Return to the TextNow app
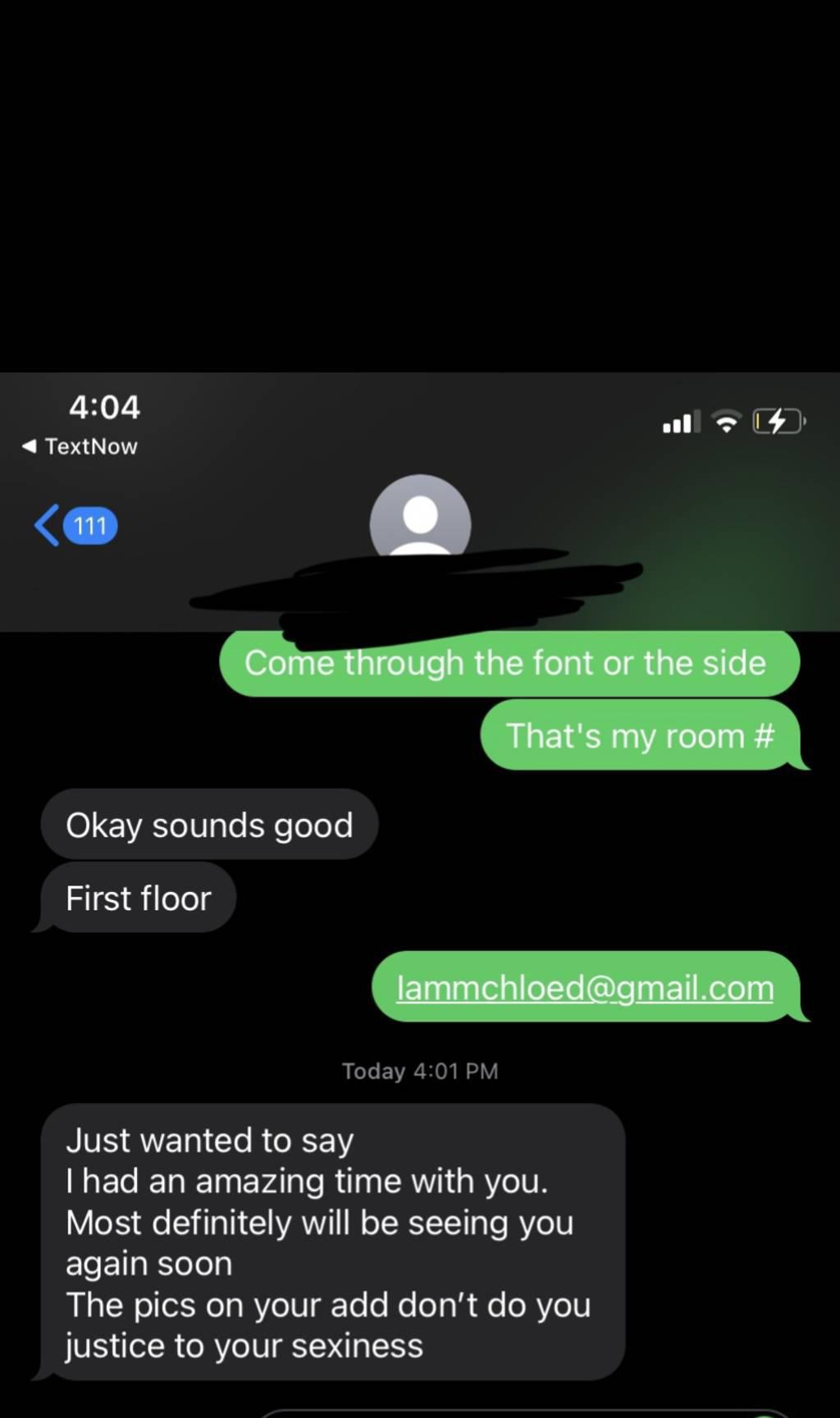Viewport: 840px width, 1418px height. click(x=80, y=446)
